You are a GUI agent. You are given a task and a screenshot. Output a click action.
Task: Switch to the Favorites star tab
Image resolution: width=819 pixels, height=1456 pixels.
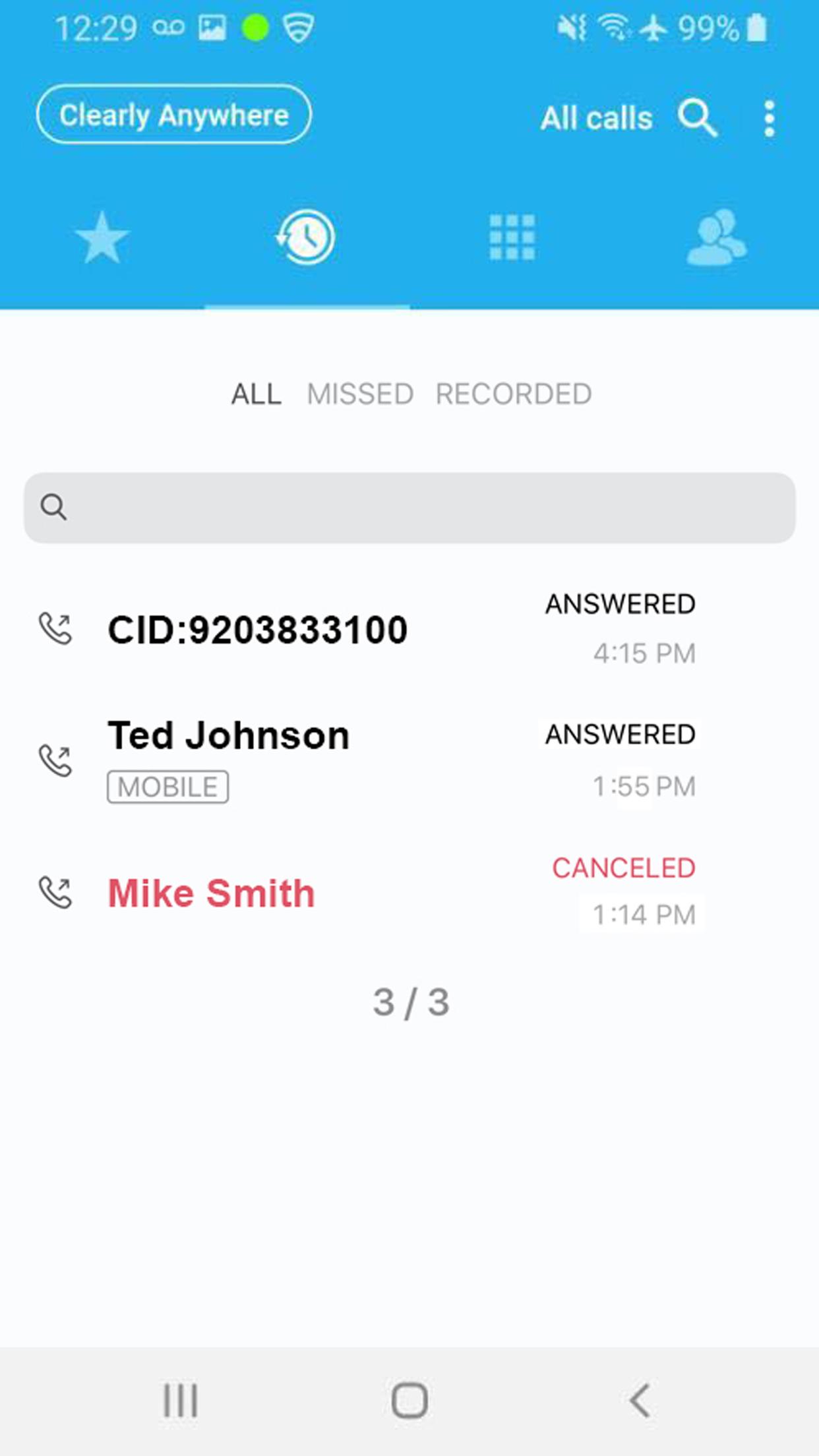[102, 237]
